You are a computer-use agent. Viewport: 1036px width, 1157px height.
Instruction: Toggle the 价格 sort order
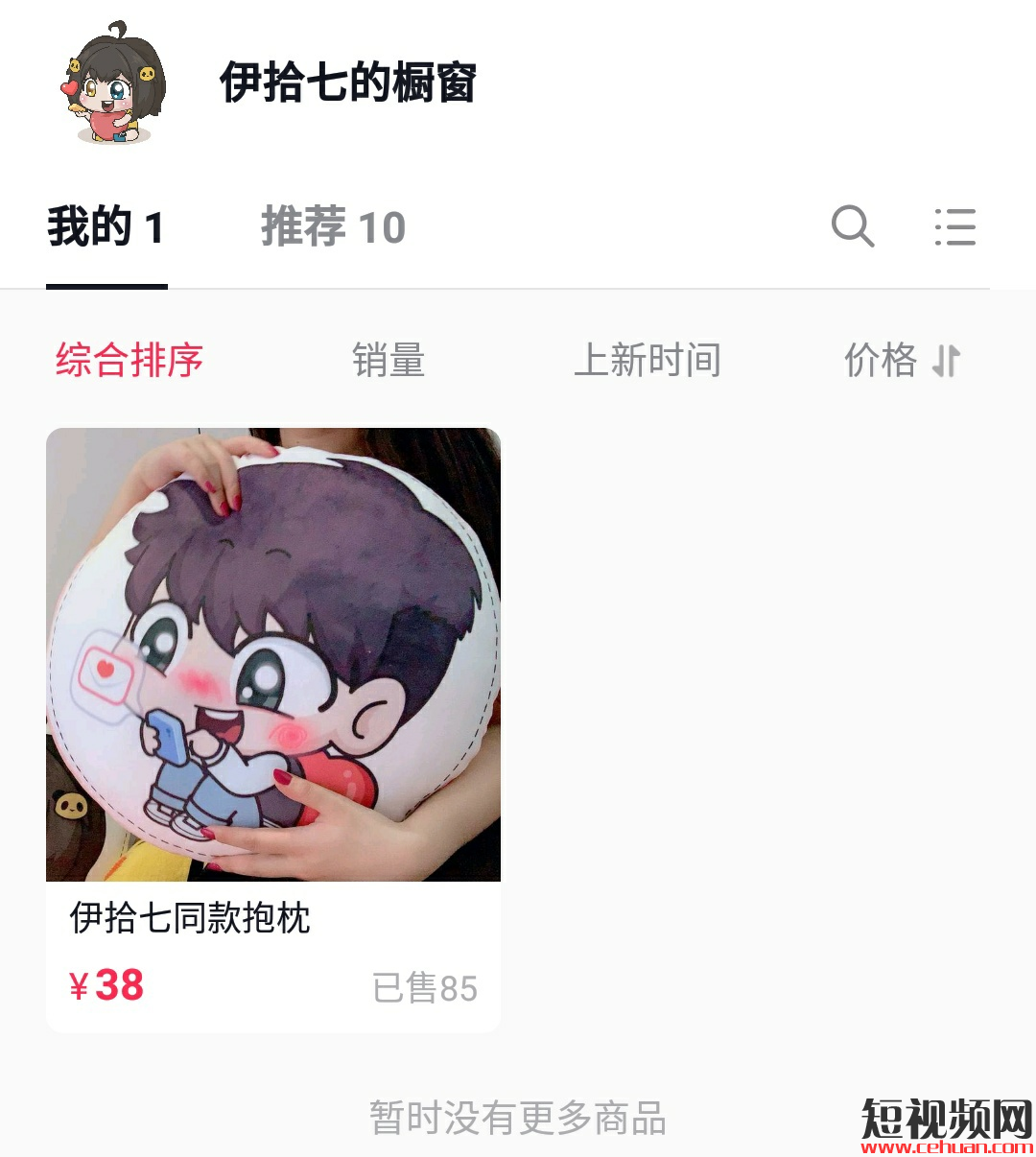tap(902, 361)
